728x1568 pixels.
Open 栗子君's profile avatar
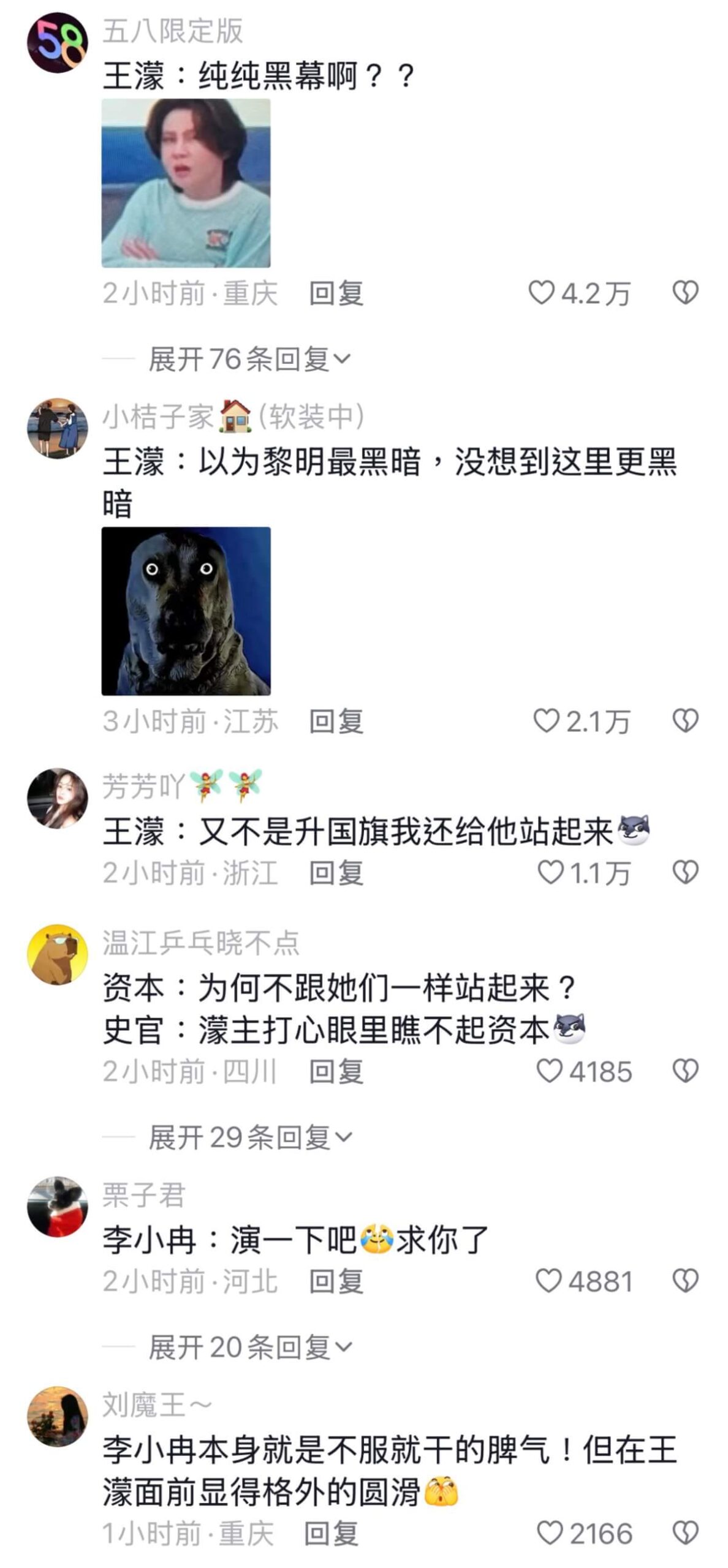(x=58, y=1206)
